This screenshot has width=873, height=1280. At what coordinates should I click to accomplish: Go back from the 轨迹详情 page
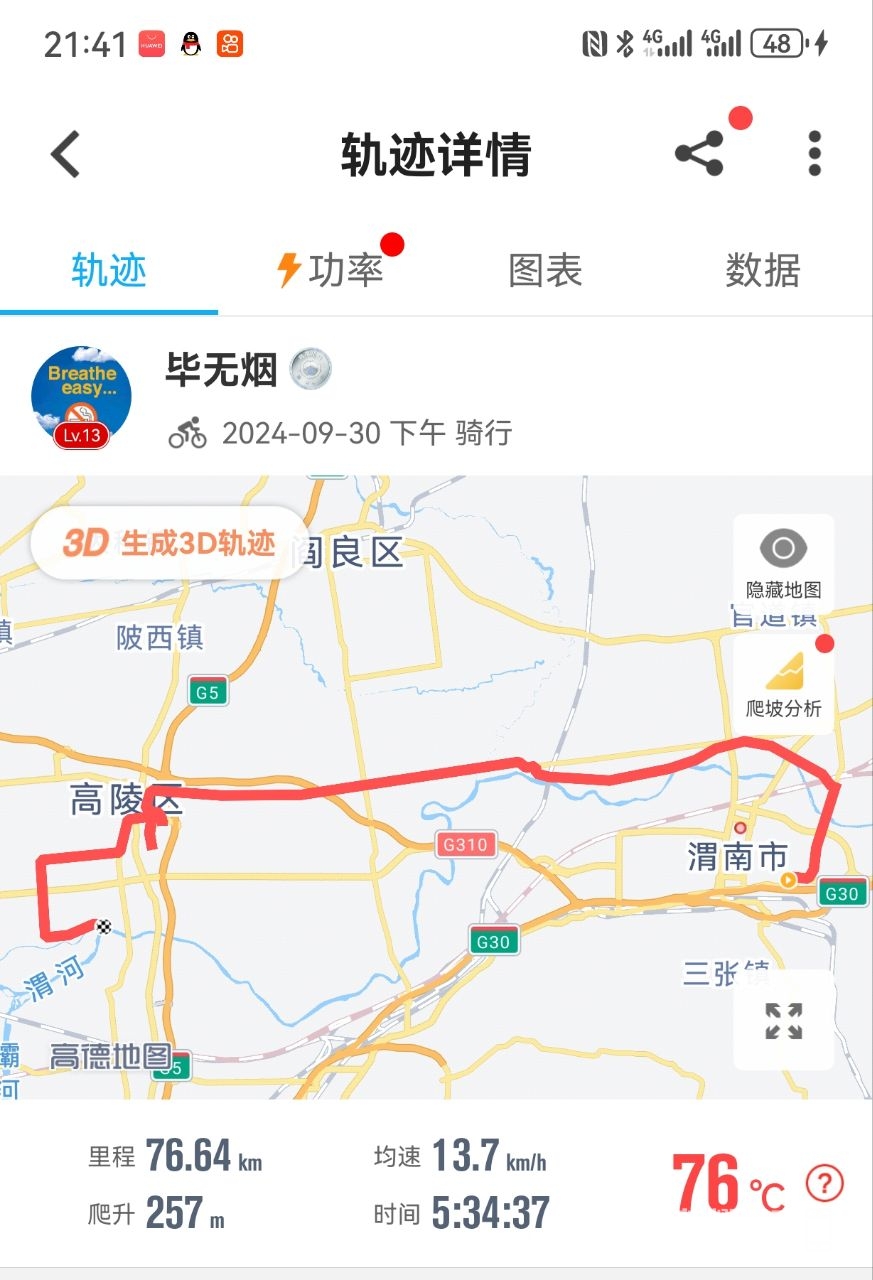pos(66,155)
